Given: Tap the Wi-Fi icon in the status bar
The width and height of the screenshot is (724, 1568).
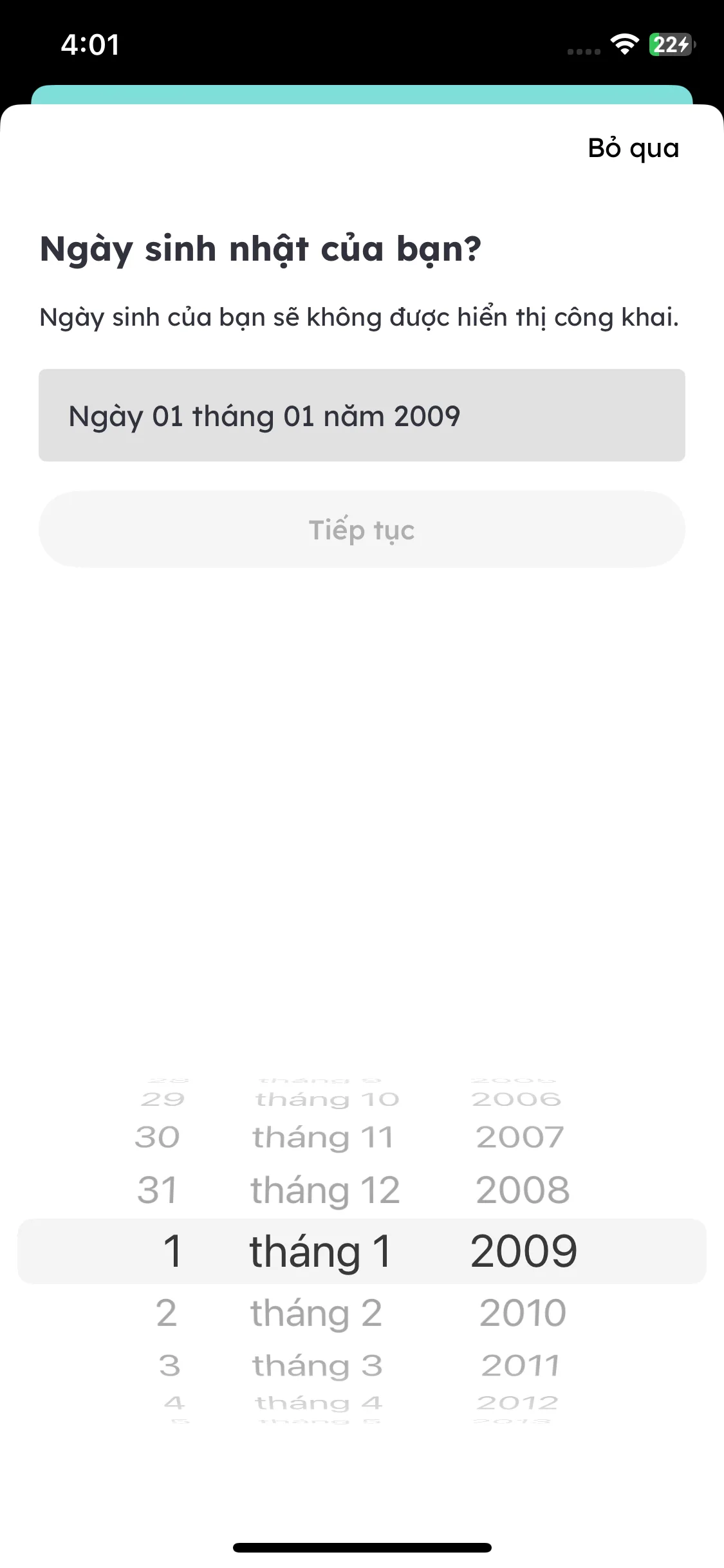Looking at the screenshot, I should (x=622, y=45).
